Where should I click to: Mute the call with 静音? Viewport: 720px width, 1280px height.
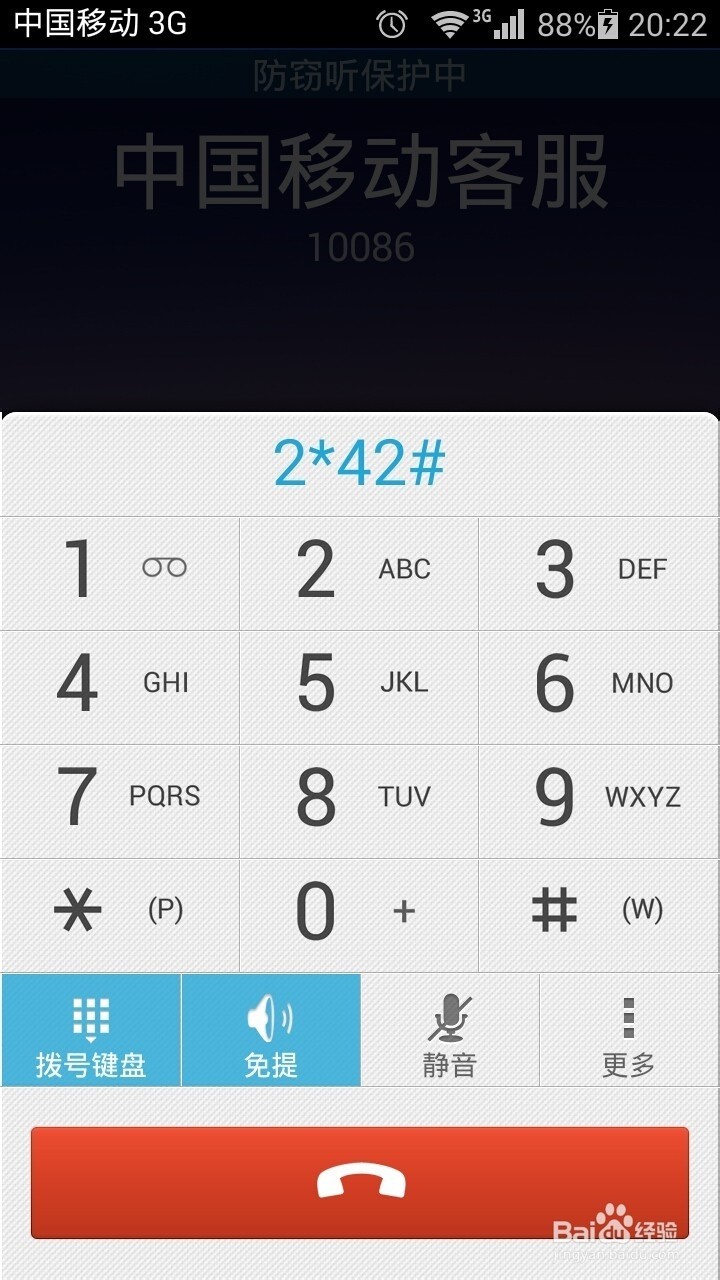450,1031
